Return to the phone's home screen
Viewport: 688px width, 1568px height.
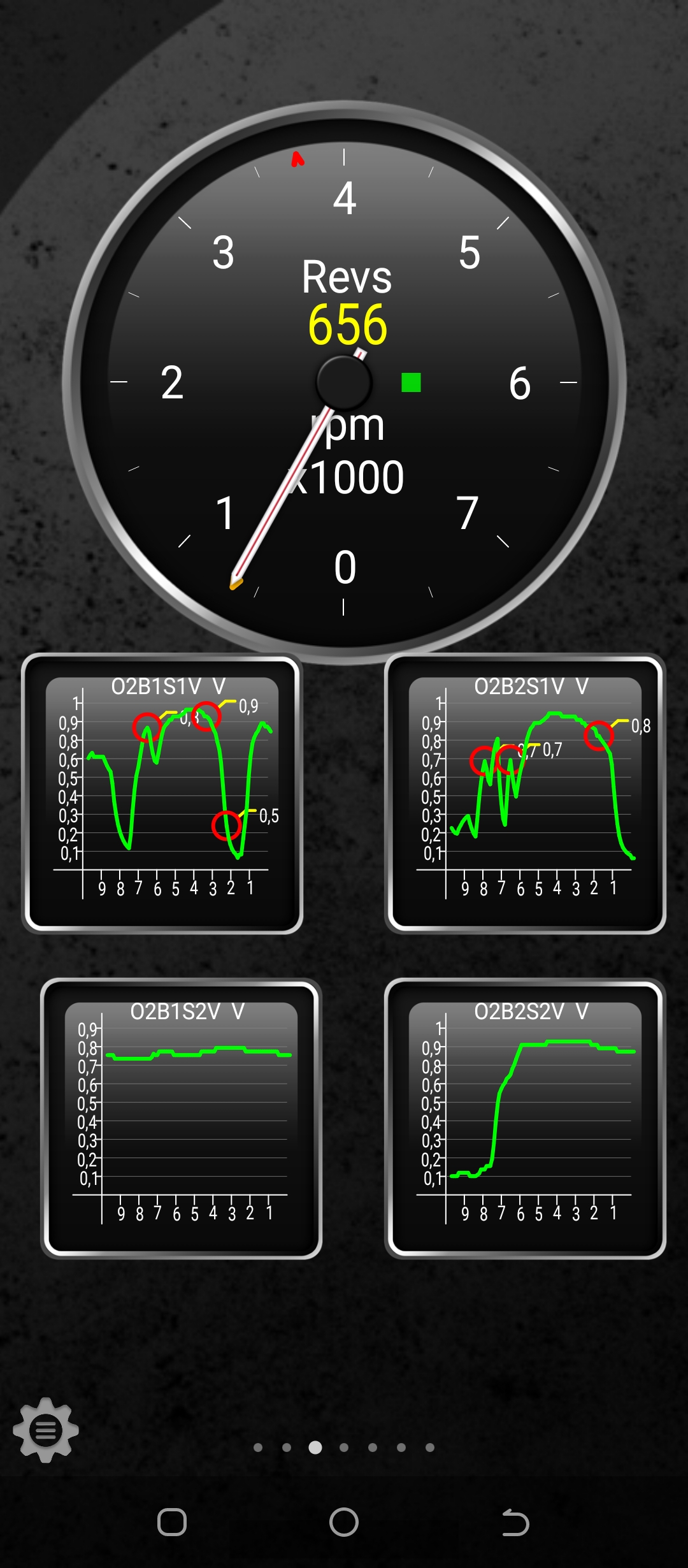pyautogui.click(x=344, y=1523)
